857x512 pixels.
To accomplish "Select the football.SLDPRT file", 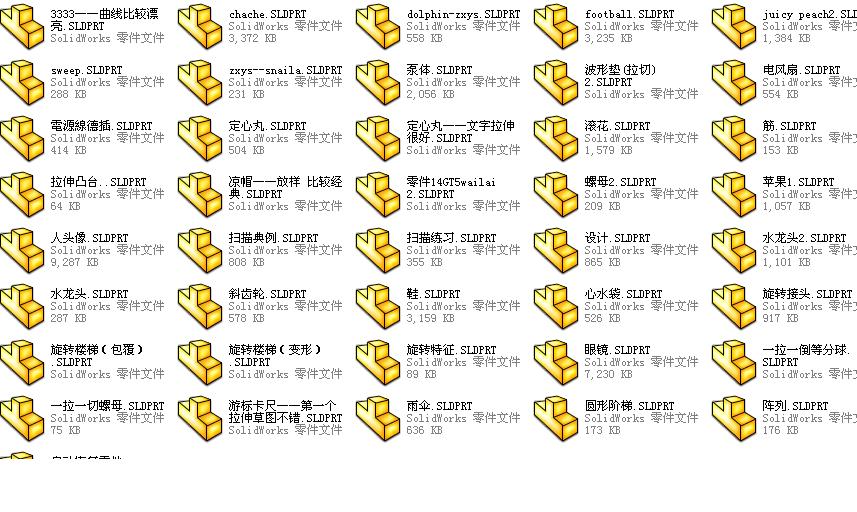I will click(x=556, y=27).
